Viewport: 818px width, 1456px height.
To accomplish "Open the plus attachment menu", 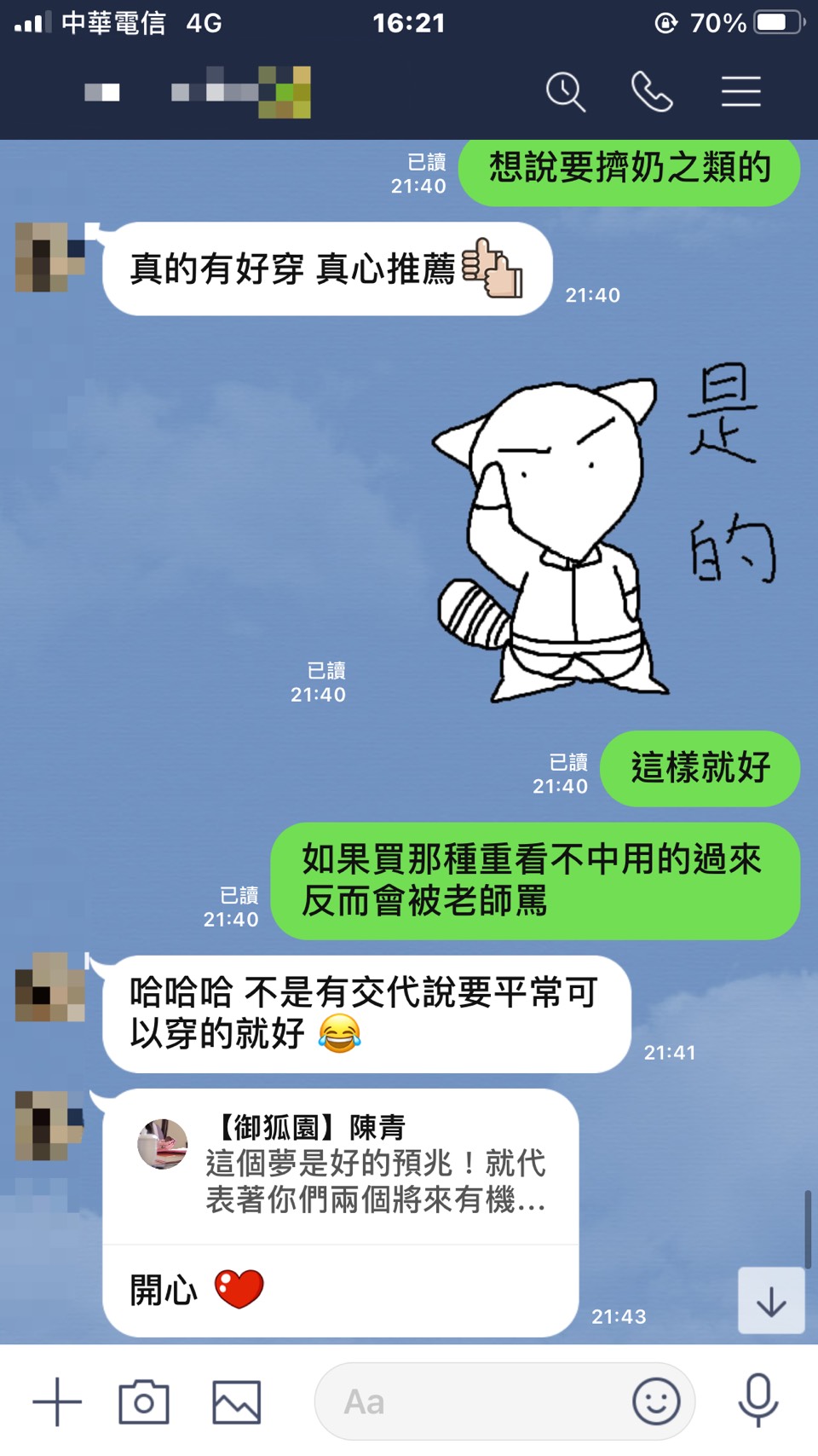I will pos(57,1401).
